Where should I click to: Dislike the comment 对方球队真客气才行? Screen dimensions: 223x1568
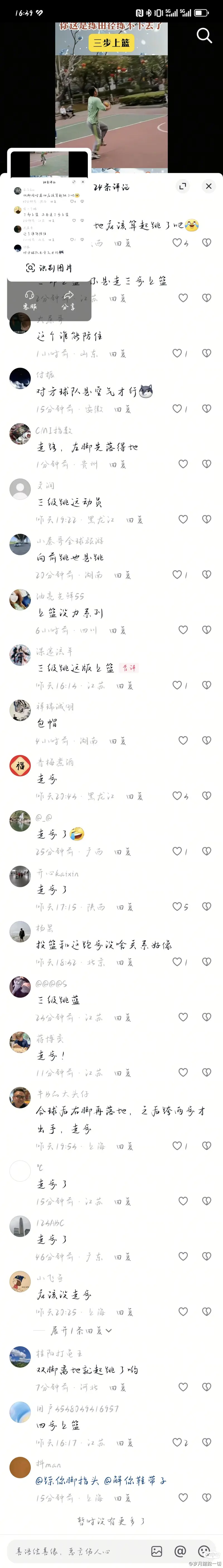tap(207, 408)
